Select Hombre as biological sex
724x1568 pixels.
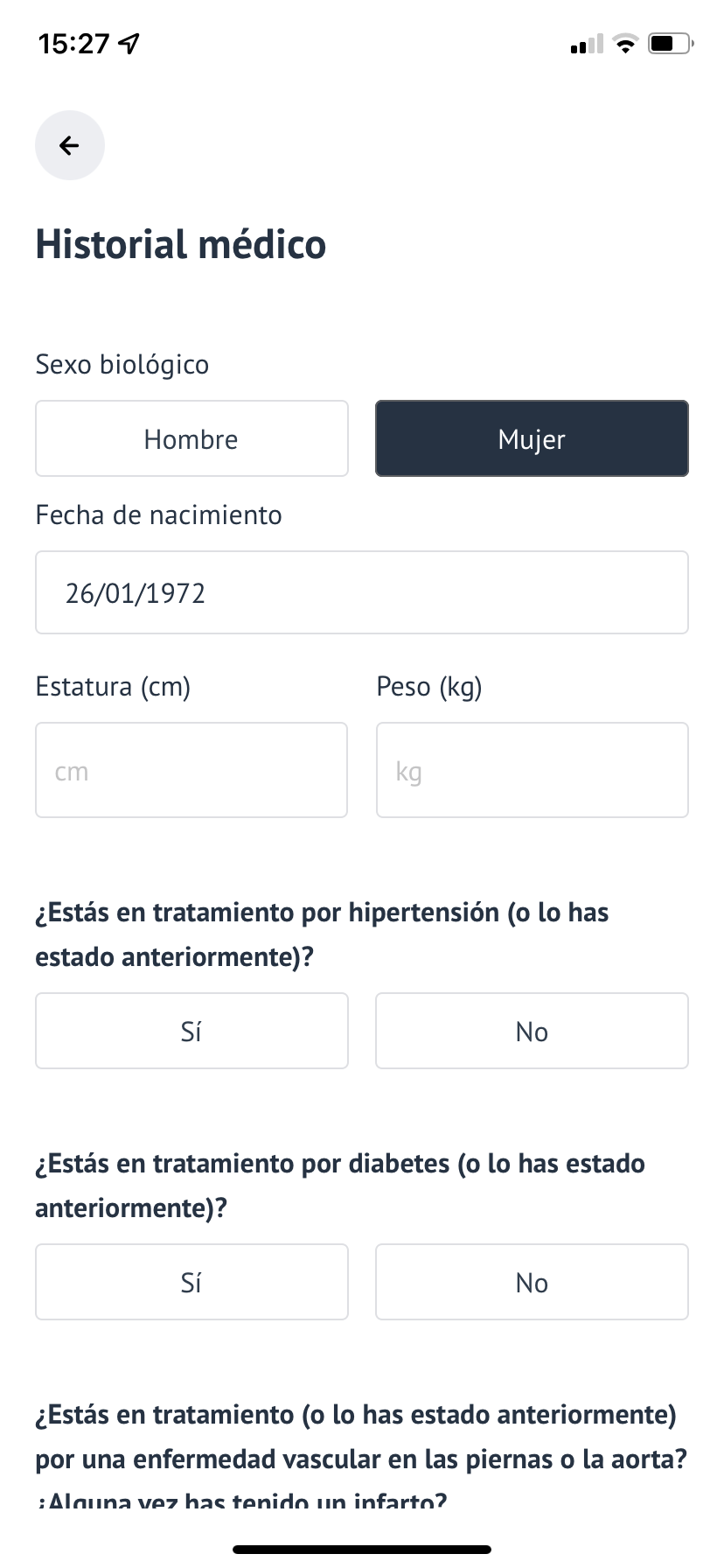pyautogui.click(x=191, y=438)
